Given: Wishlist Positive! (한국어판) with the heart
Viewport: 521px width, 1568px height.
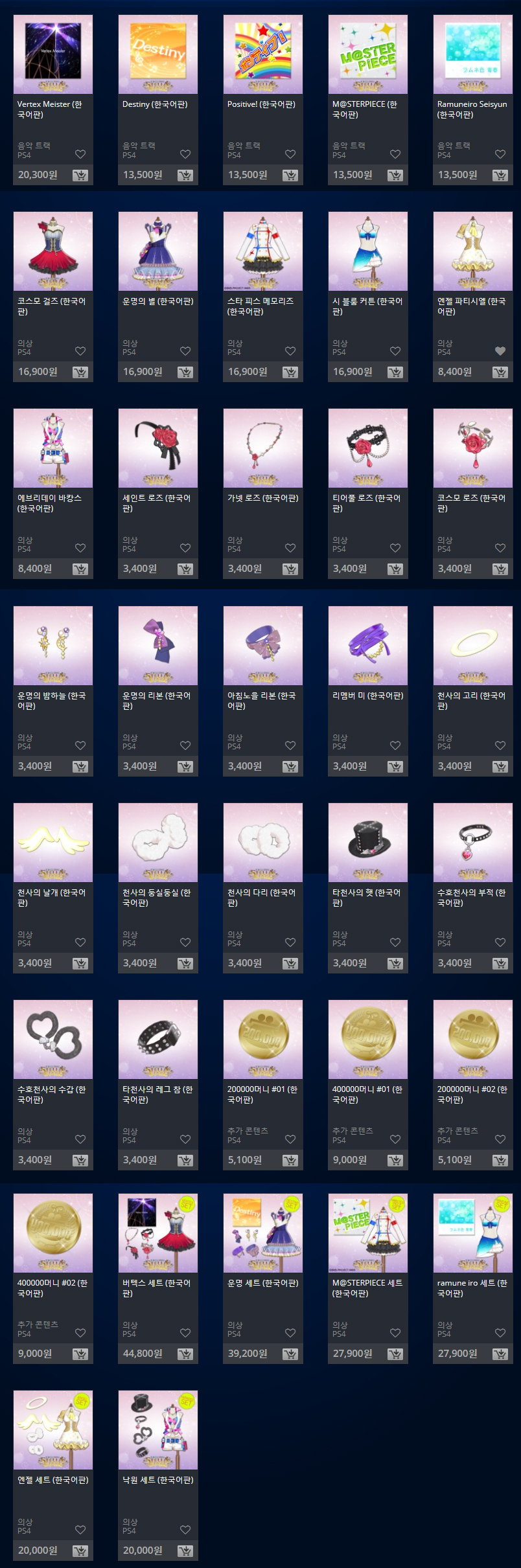Looking at the screenshot, I should pyautogui.click(x=290, y=154).
